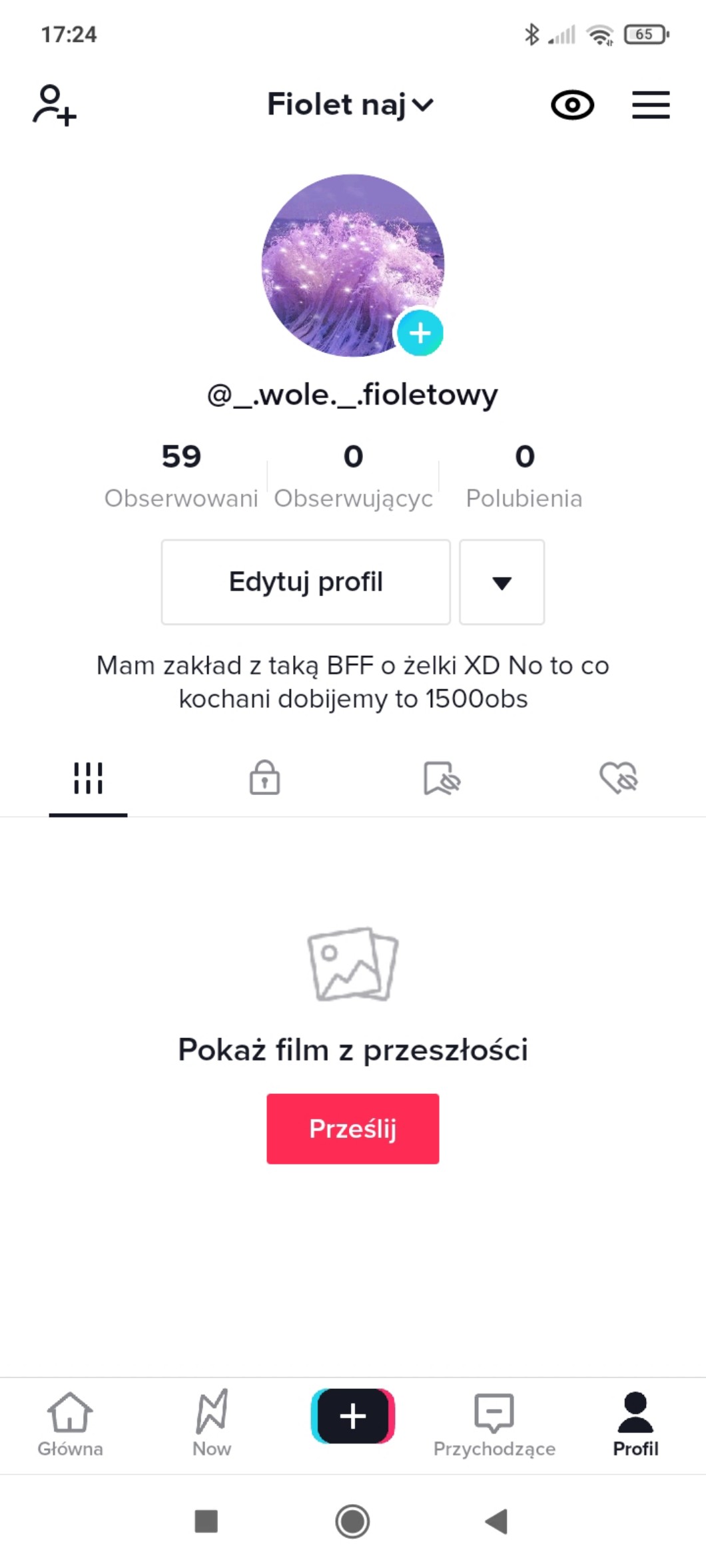This screenshot has width=706, height=1568.
Task: Expand the Fiolet naj account switcher
Action: [x=350, y=105]
